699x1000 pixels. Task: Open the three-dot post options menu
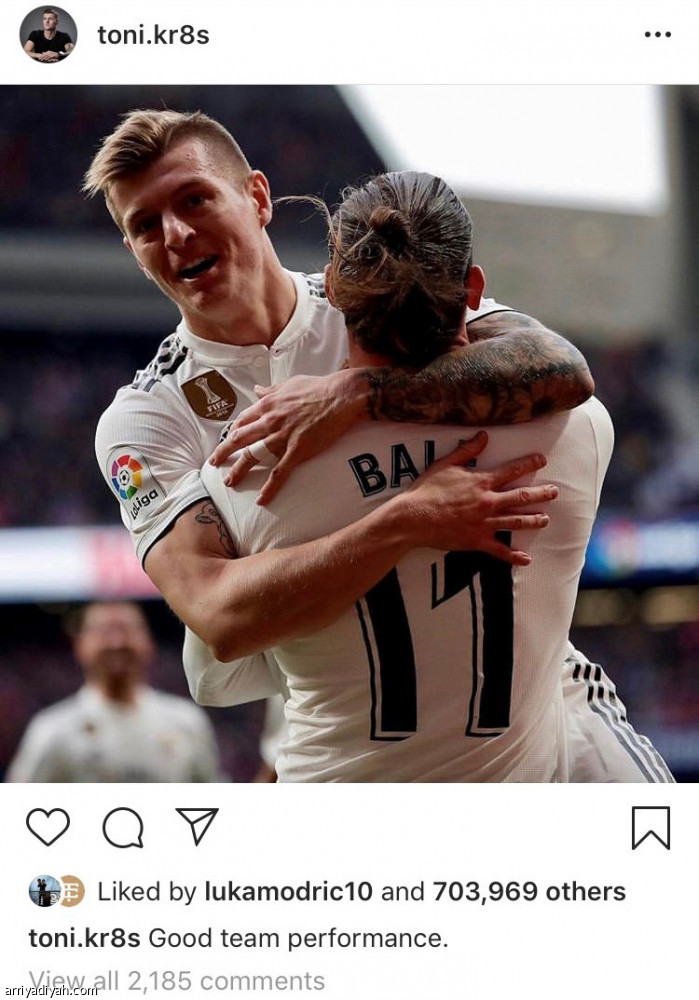tap(657, 35)
